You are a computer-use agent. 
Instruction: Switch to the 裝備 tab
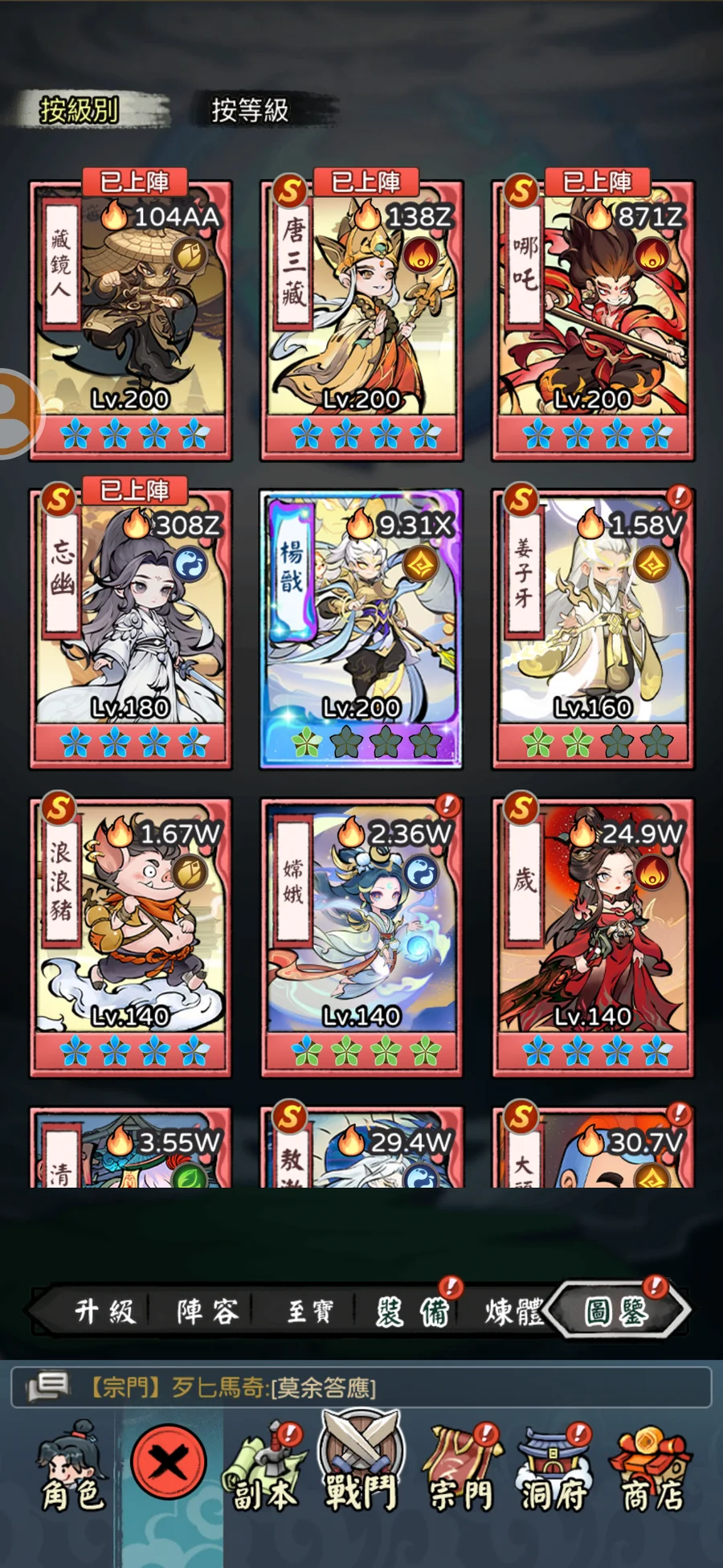coord(412,1312)
